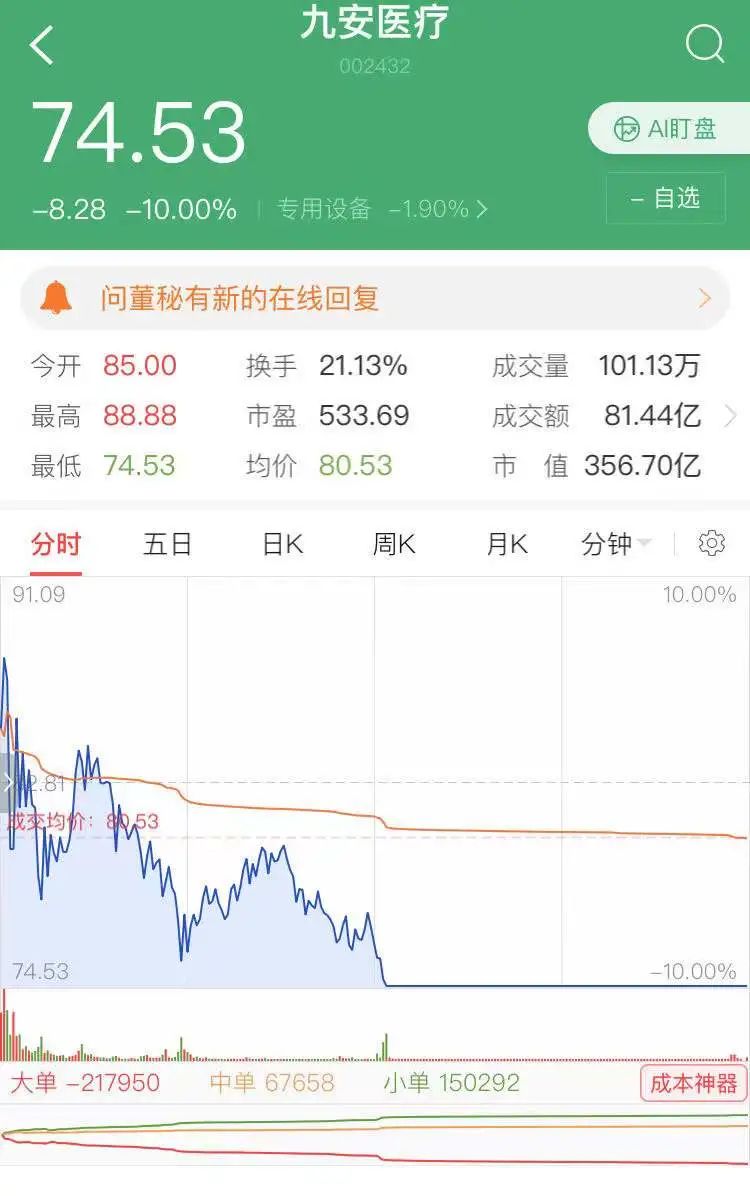Screen dimensions: 750x1196
Task: Open chart settings gear icon
Action: [712, 544]
